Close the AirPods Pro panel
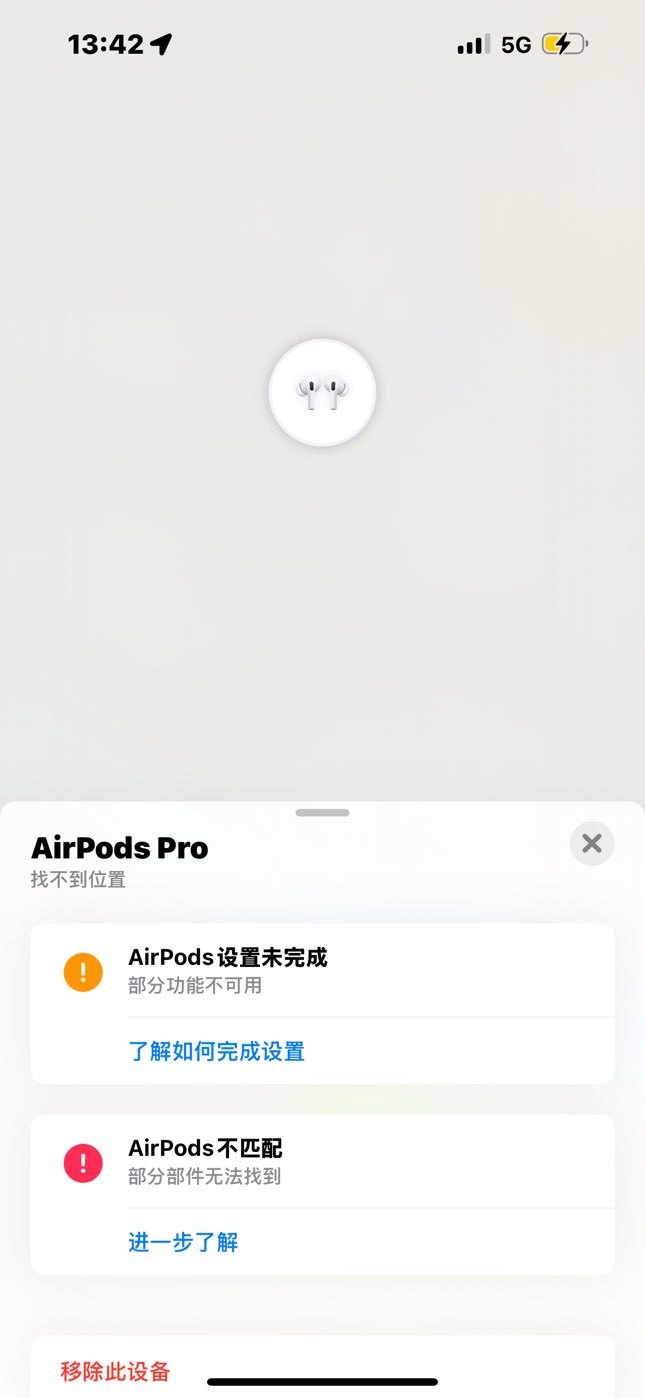Image resolution: width=645 pixels, height=1398 pixels. 592,843
